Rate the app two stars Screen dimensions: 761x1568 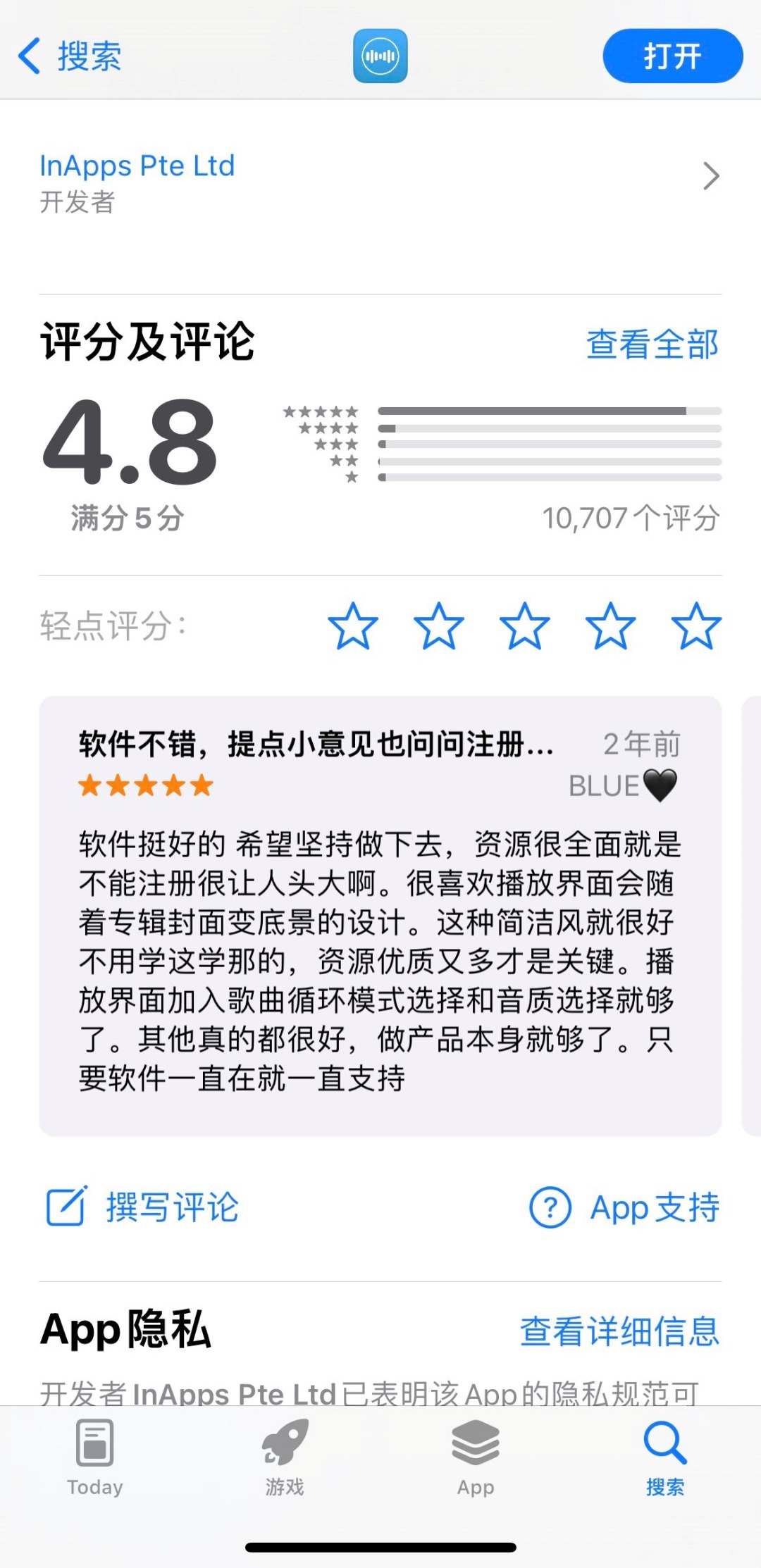439,626
